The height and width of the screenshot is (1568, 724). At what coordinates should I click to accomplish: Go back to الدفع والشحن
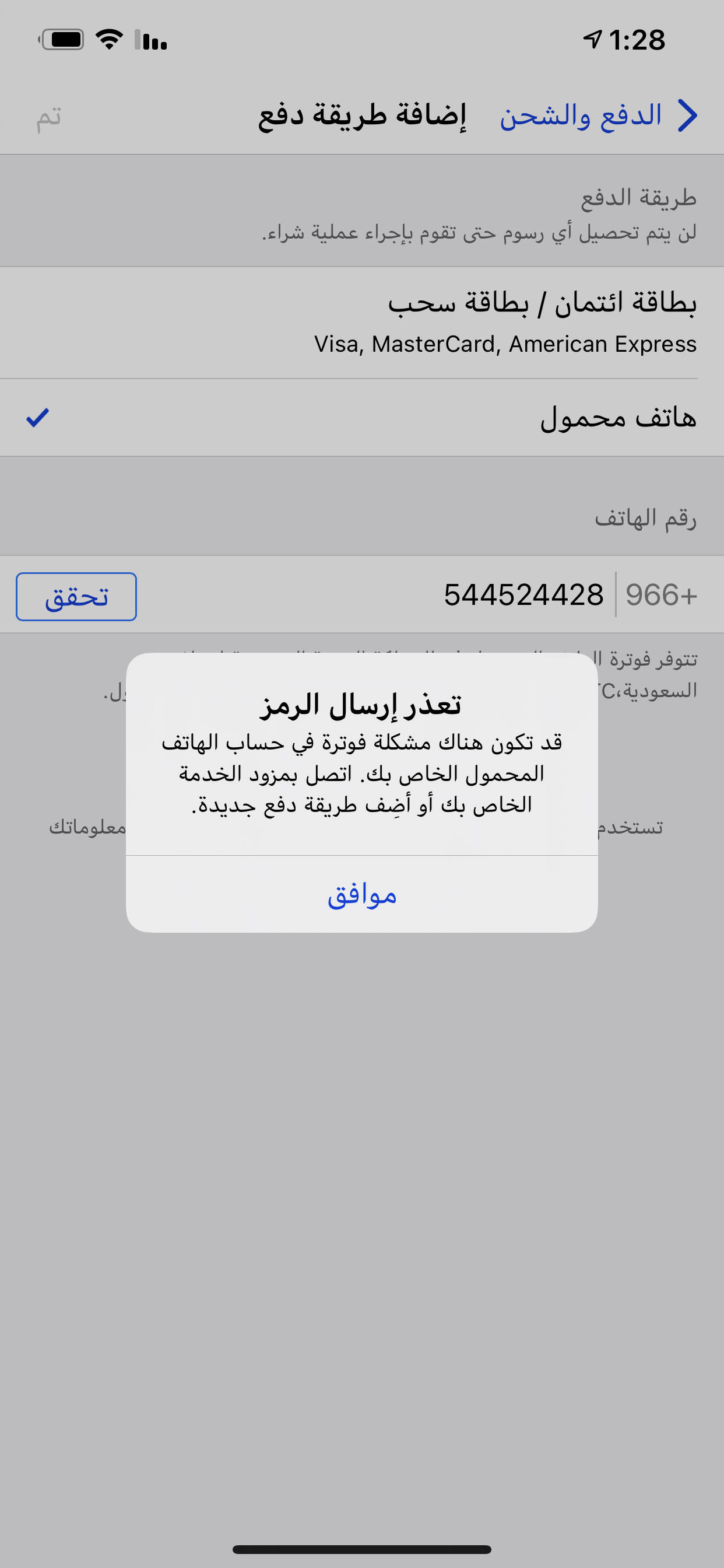(x=599, y=116)
